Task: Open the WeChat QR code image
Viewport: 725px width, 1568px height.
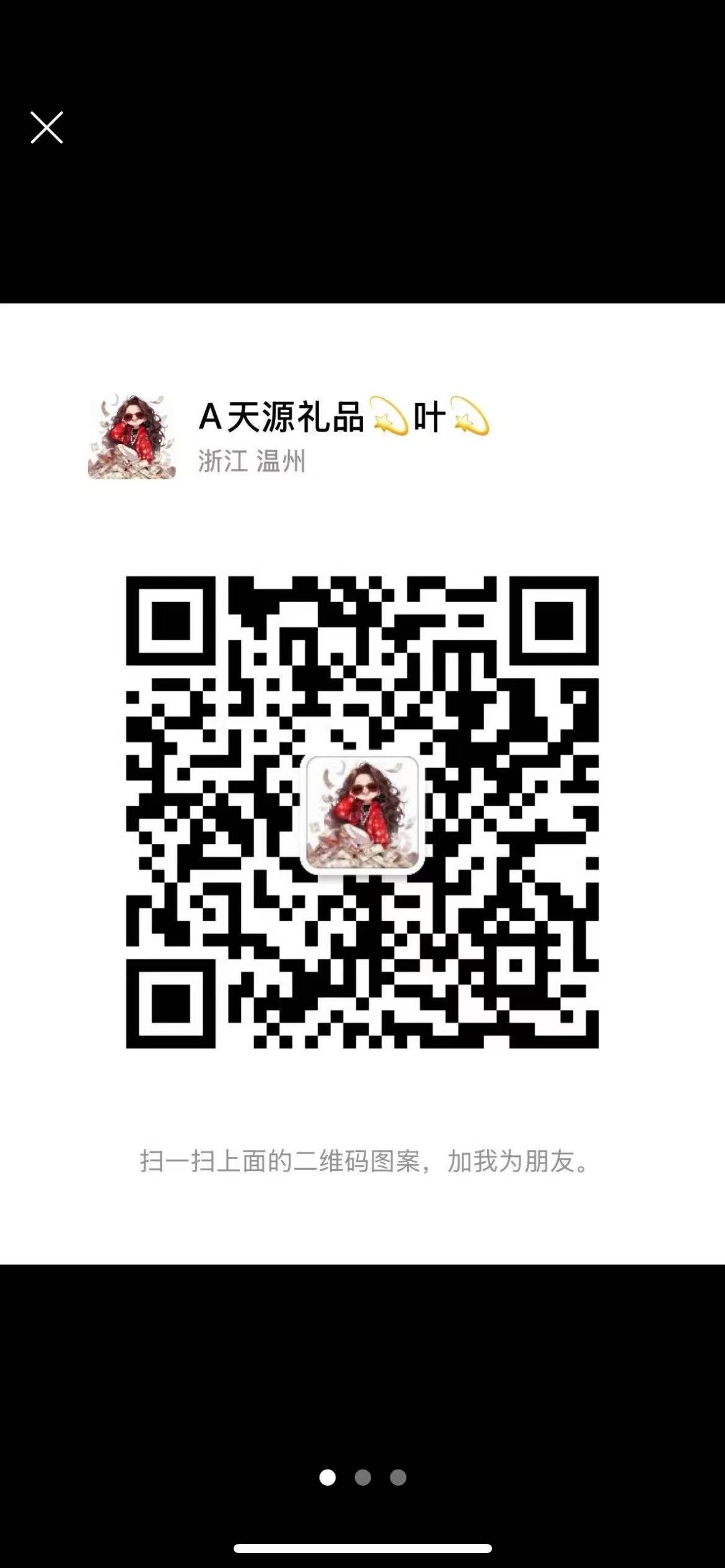Action: point(362,812)
